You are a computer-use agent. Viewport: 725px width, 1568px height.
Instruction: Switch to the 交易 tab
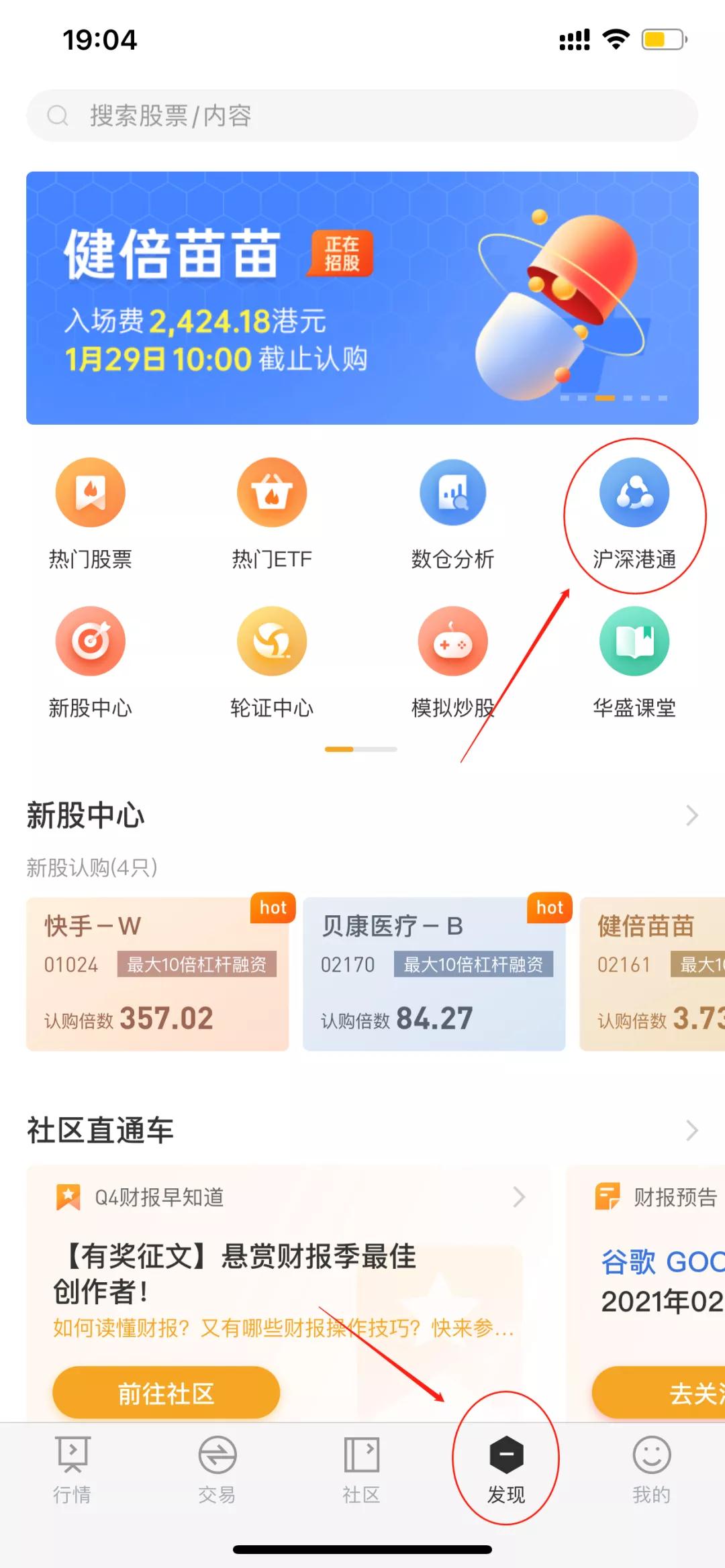217,1469
